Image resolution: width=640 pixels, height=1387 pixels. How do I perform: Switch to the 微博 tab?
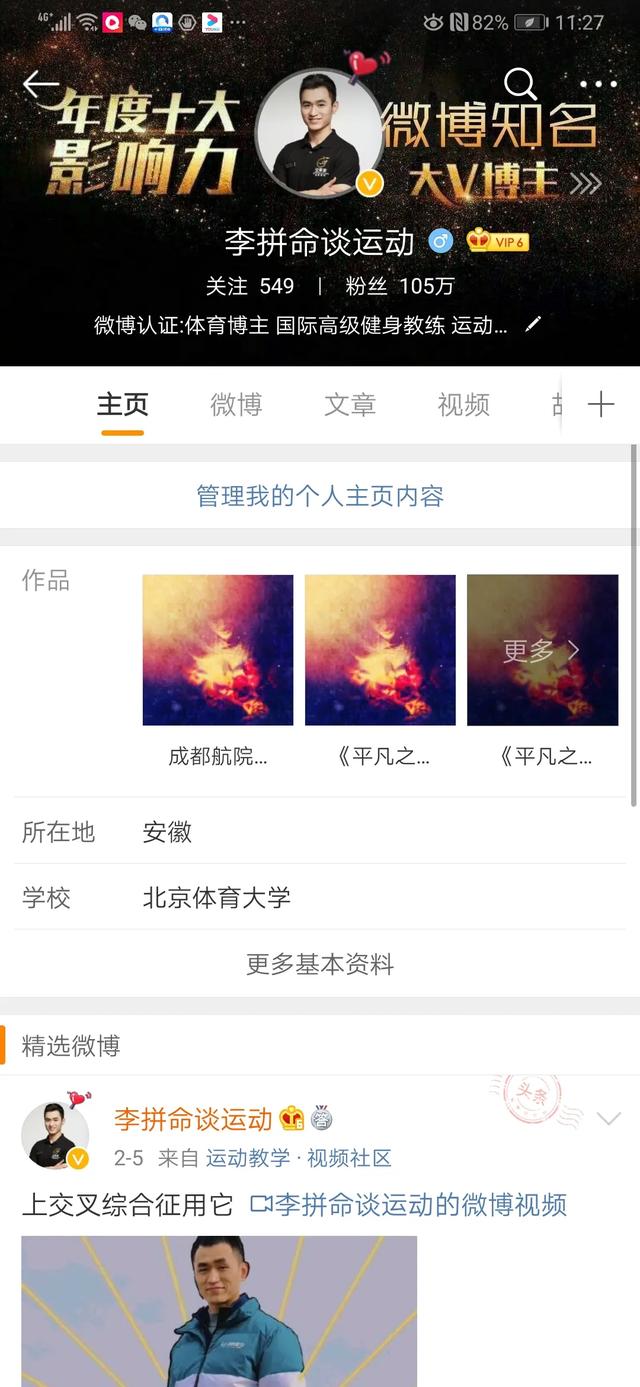236,405
